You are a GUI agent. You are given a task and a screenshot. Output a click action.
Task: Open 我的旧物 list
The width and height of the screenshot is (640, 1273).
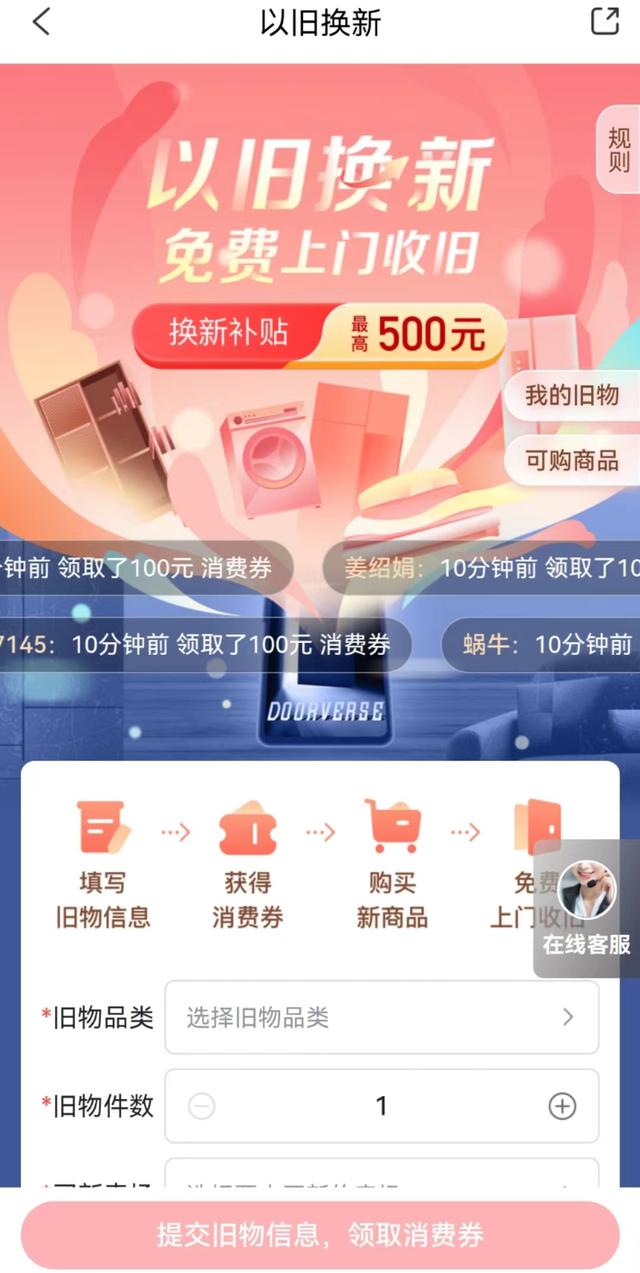point(572,395)
